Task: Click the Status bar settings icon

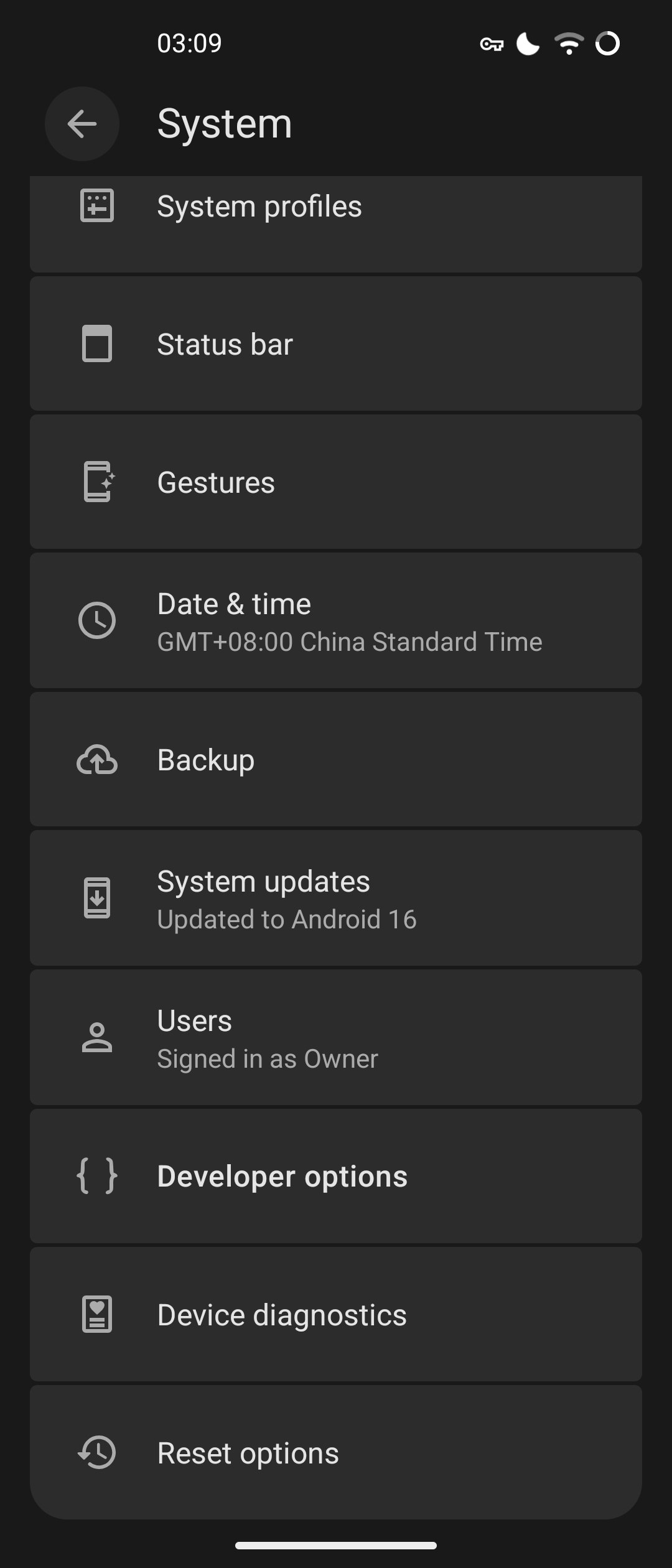Action: pos(97,343)
